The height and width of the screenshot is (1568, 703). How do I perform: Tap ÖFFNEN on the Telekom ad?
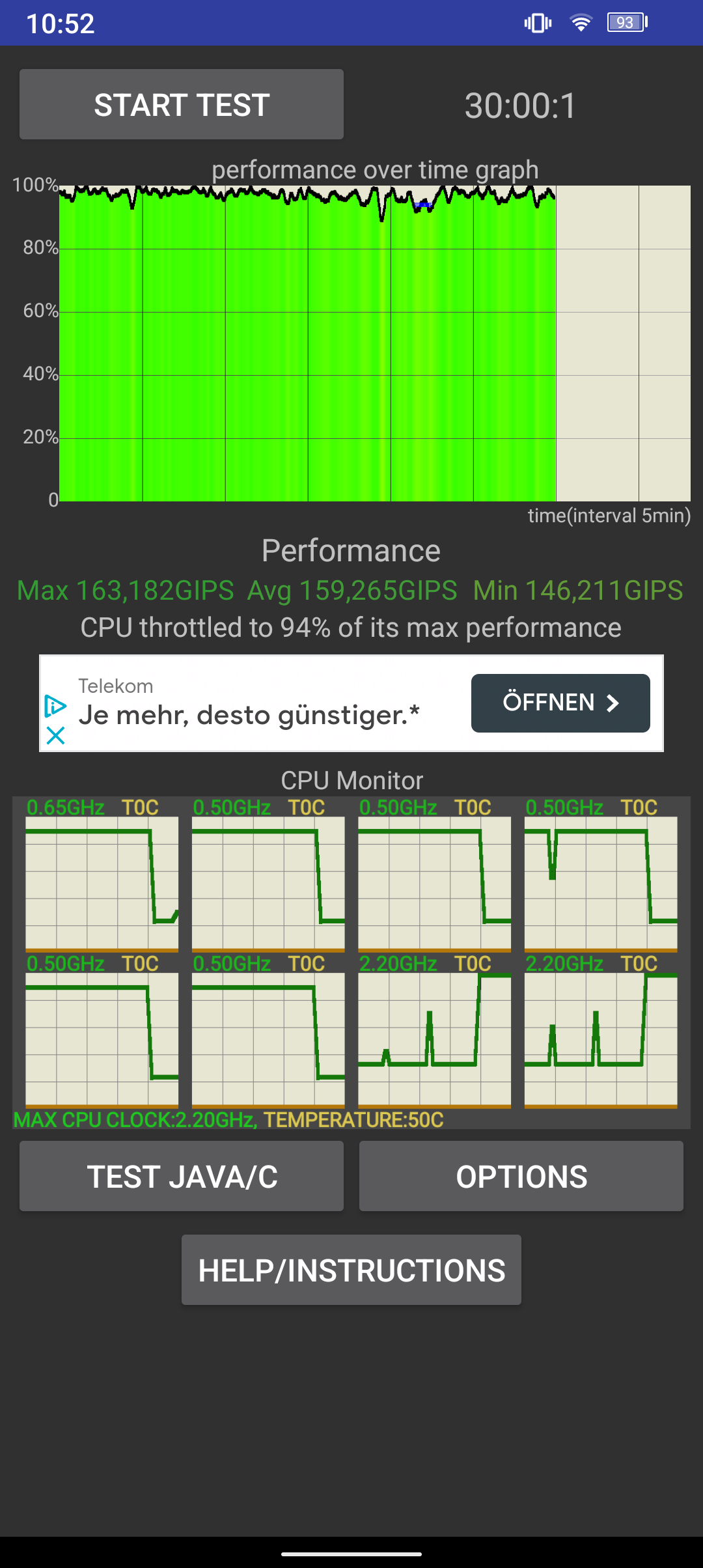[x=560, y=703]
